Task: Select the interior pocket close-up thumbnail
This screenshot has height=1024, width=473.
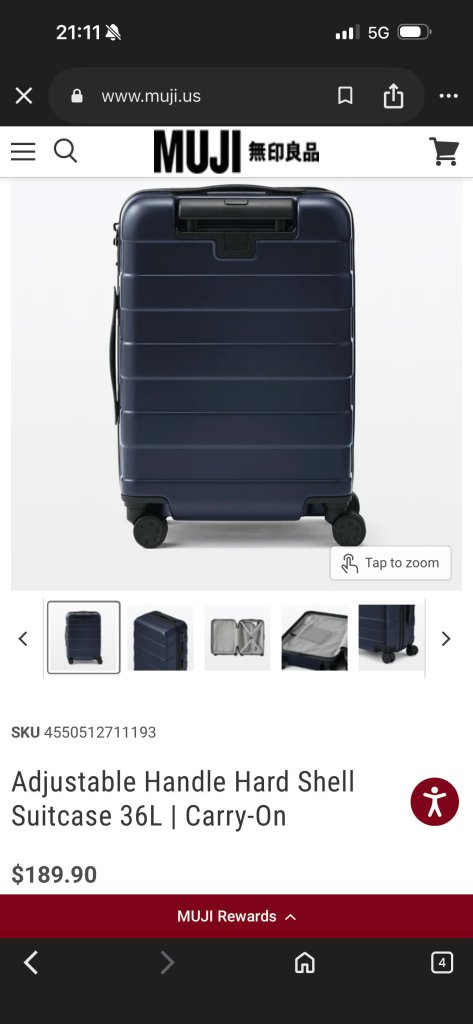Action: coord(314,637)
